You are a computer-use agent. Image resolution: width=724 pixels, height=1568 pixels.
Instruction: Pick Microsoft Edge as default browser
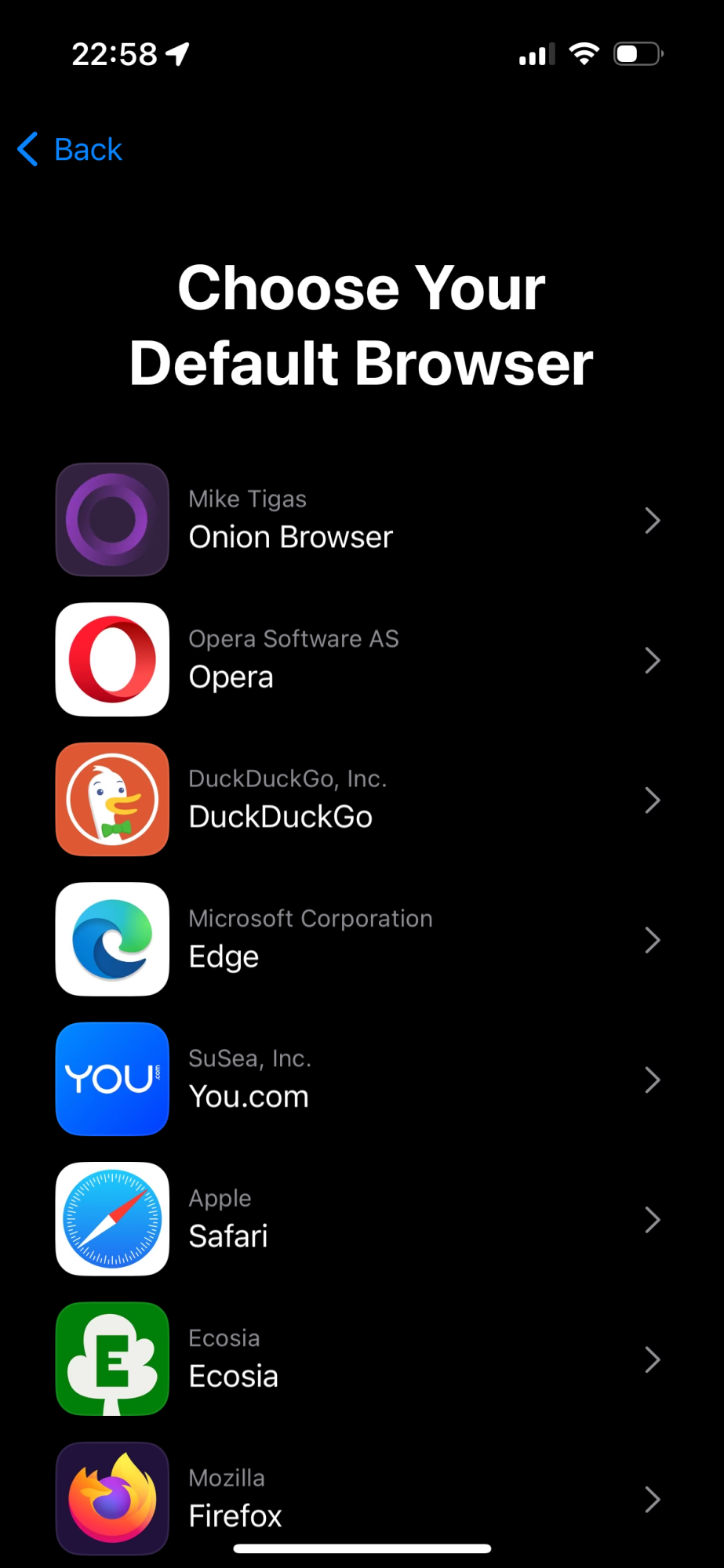[x=362, y=939]
